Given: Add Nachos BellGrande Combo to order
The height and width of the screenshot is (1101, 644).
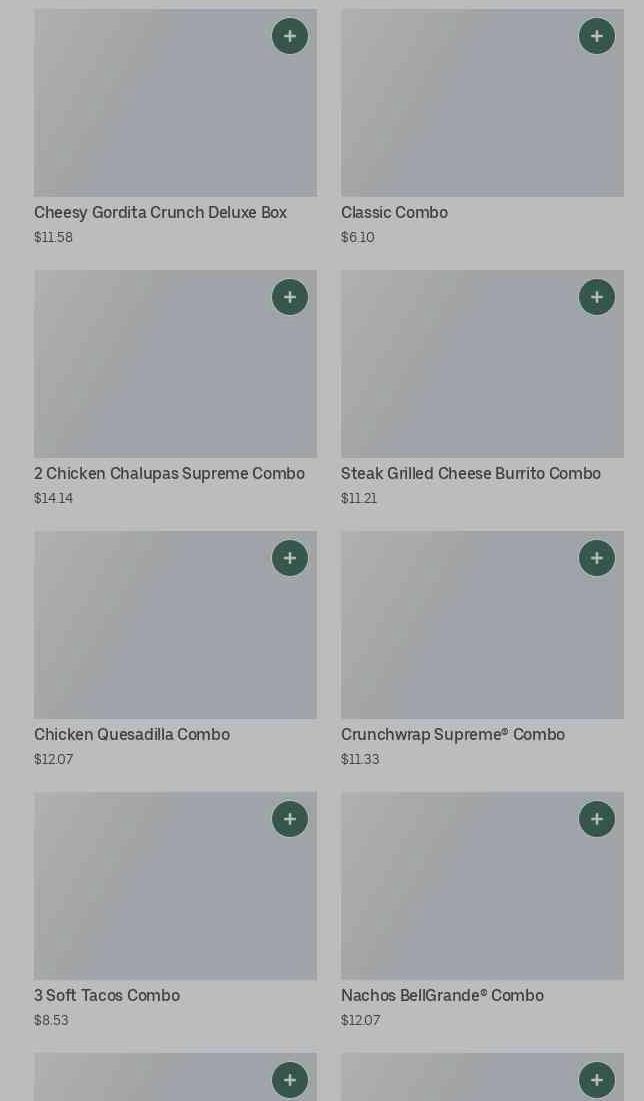Looking at the screenshot, I should (x=597, y=820).
